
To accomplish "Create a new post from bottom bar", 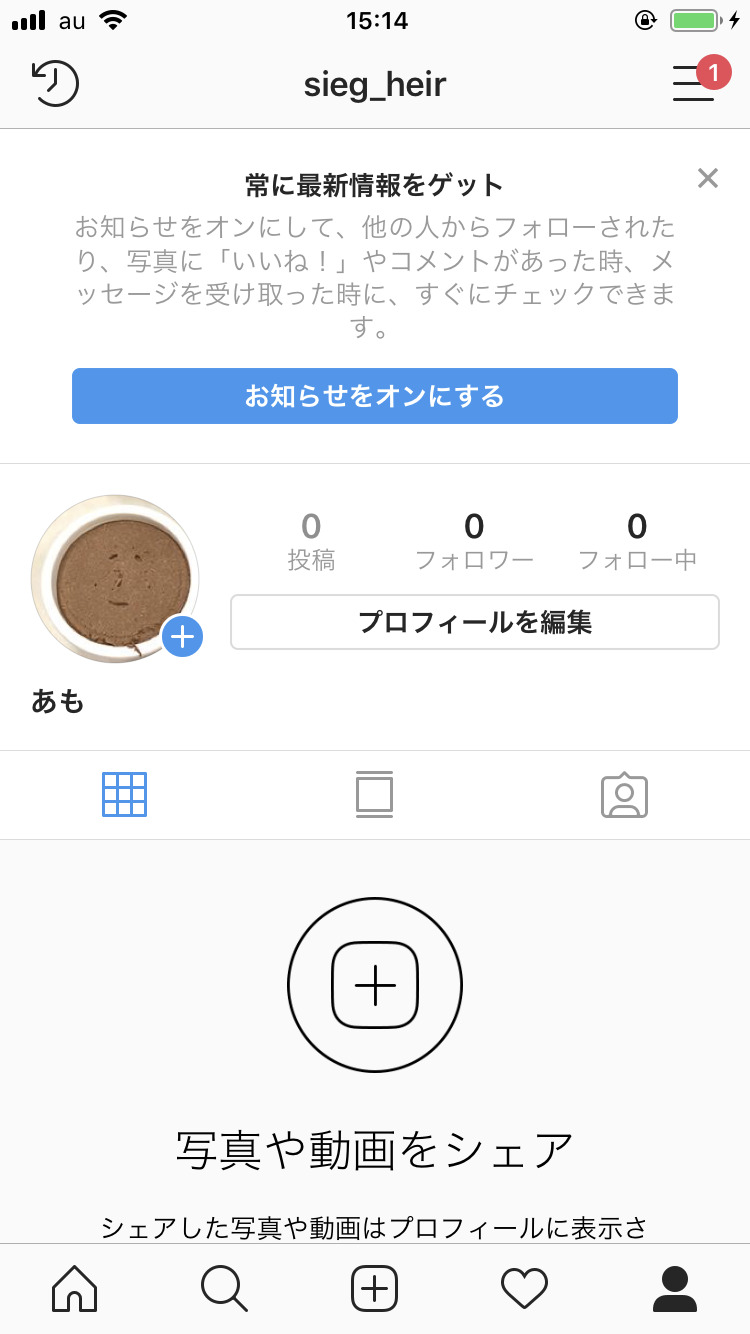I will pyautogui.click(x=375, y=1288).
